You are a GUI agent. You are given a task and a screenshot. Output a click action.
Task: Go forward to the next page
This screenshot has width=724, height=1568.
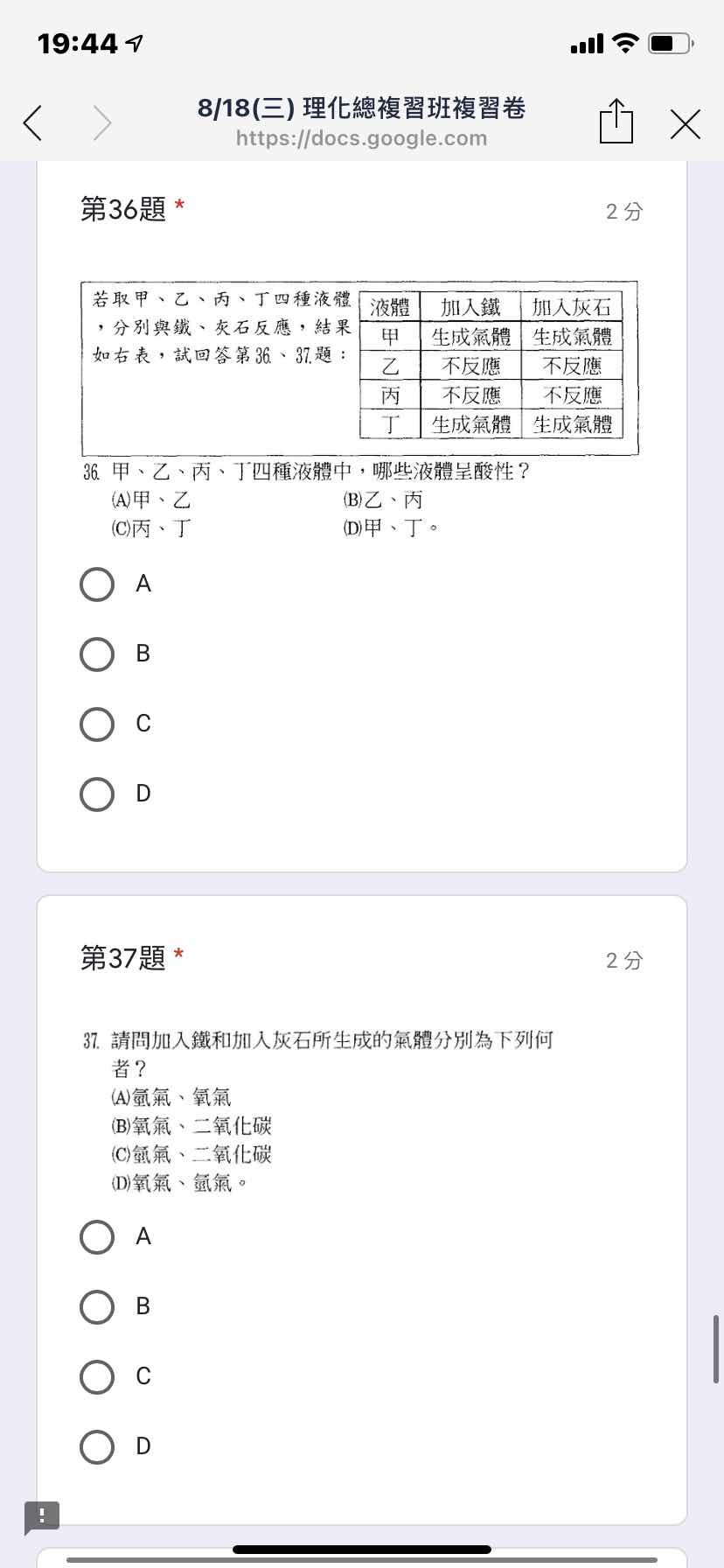pyautogui.click(x=102, y=123)
